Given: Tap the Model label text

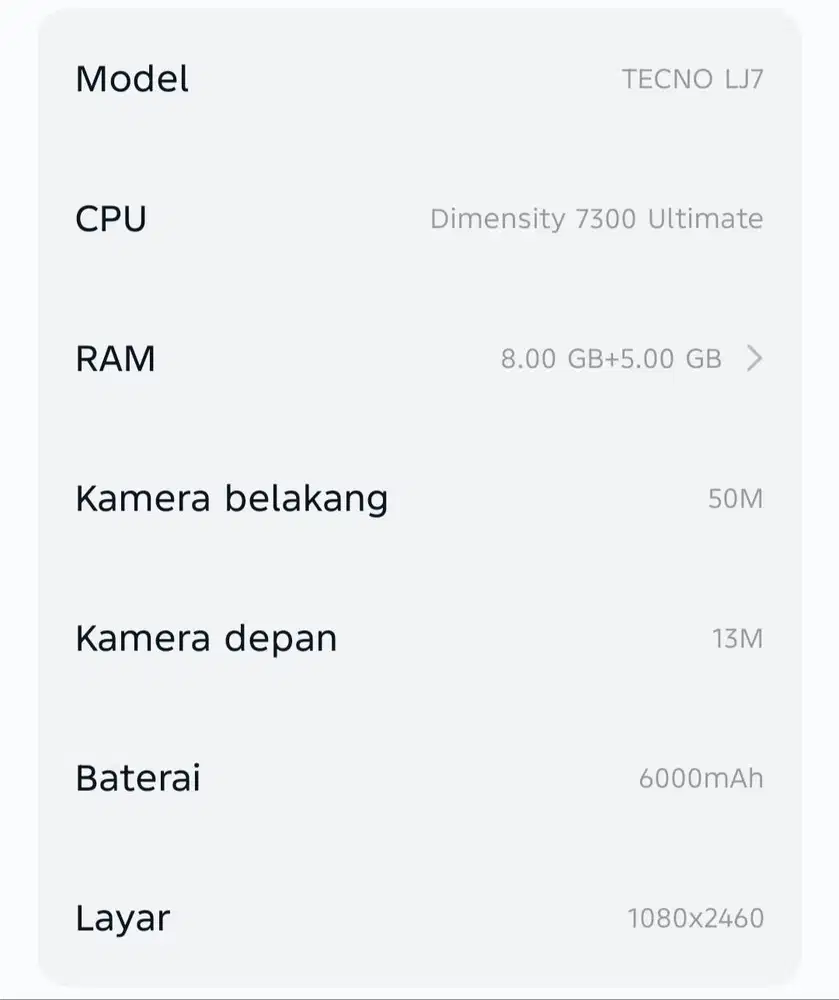Looking at the screenshot, I should coord(132,79).
